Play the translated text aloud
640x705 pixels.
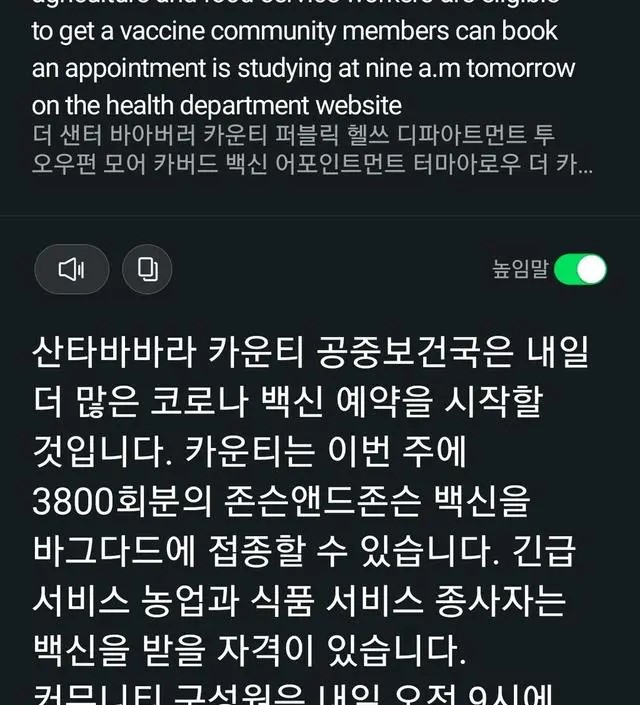click(71, 270)
